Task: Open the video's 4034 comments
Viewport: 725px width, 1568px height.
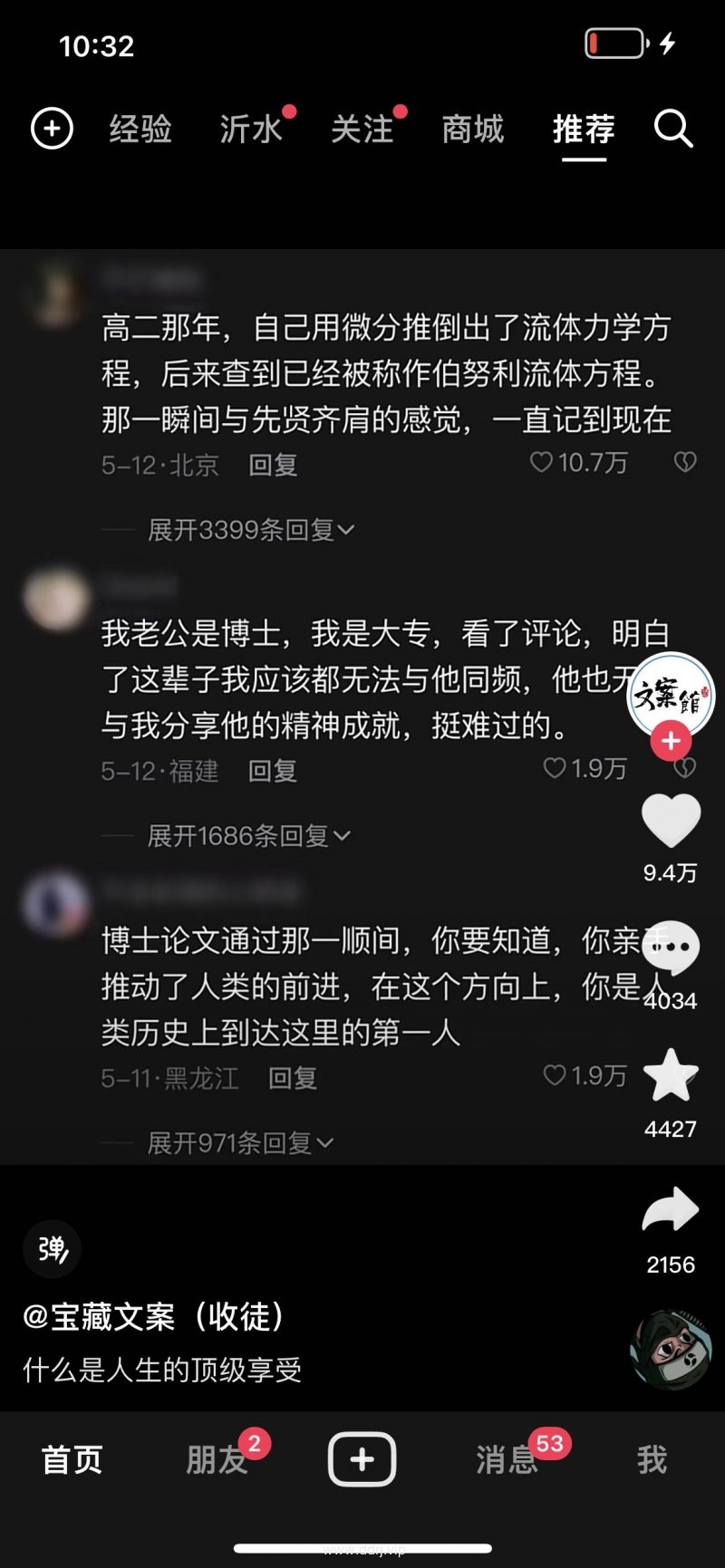Action: point(671,948)
